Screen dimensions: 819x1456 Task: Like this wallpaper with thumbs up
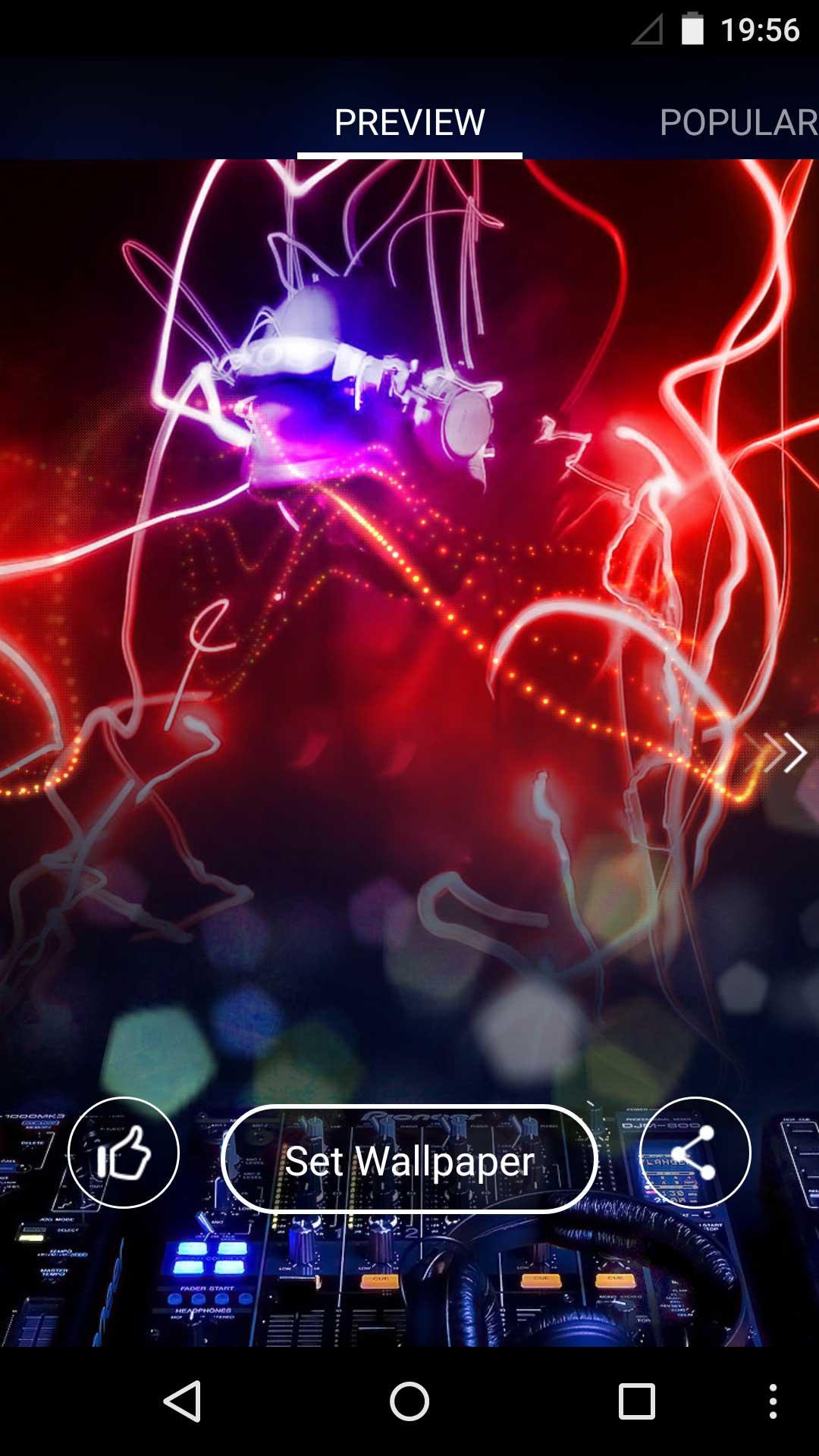(124, 1153)
